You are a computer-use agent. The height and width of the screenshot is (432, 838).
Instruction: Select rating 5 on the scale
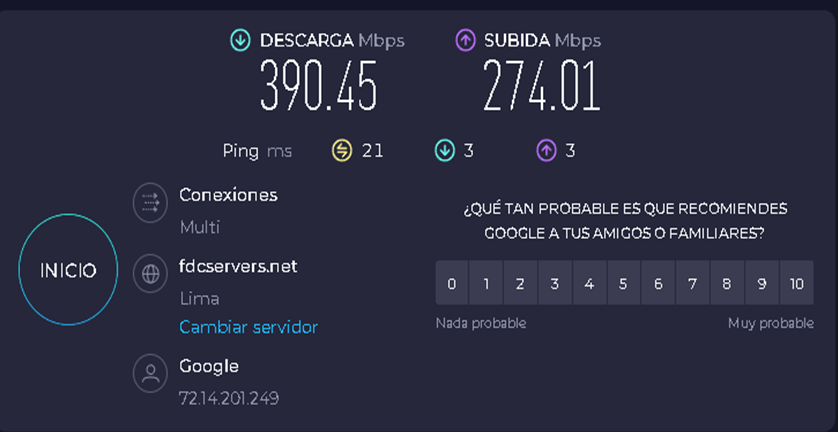click(623, 284)
